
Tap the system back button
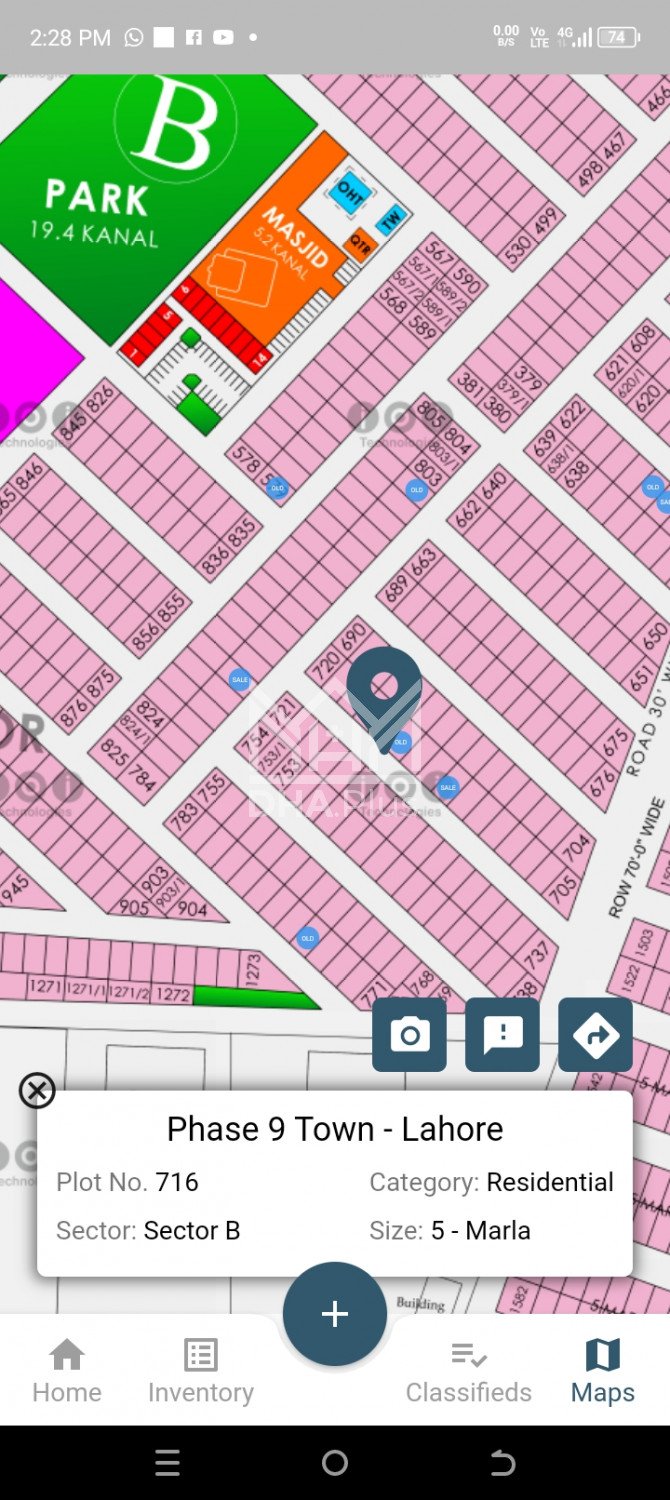point(502,1463)
